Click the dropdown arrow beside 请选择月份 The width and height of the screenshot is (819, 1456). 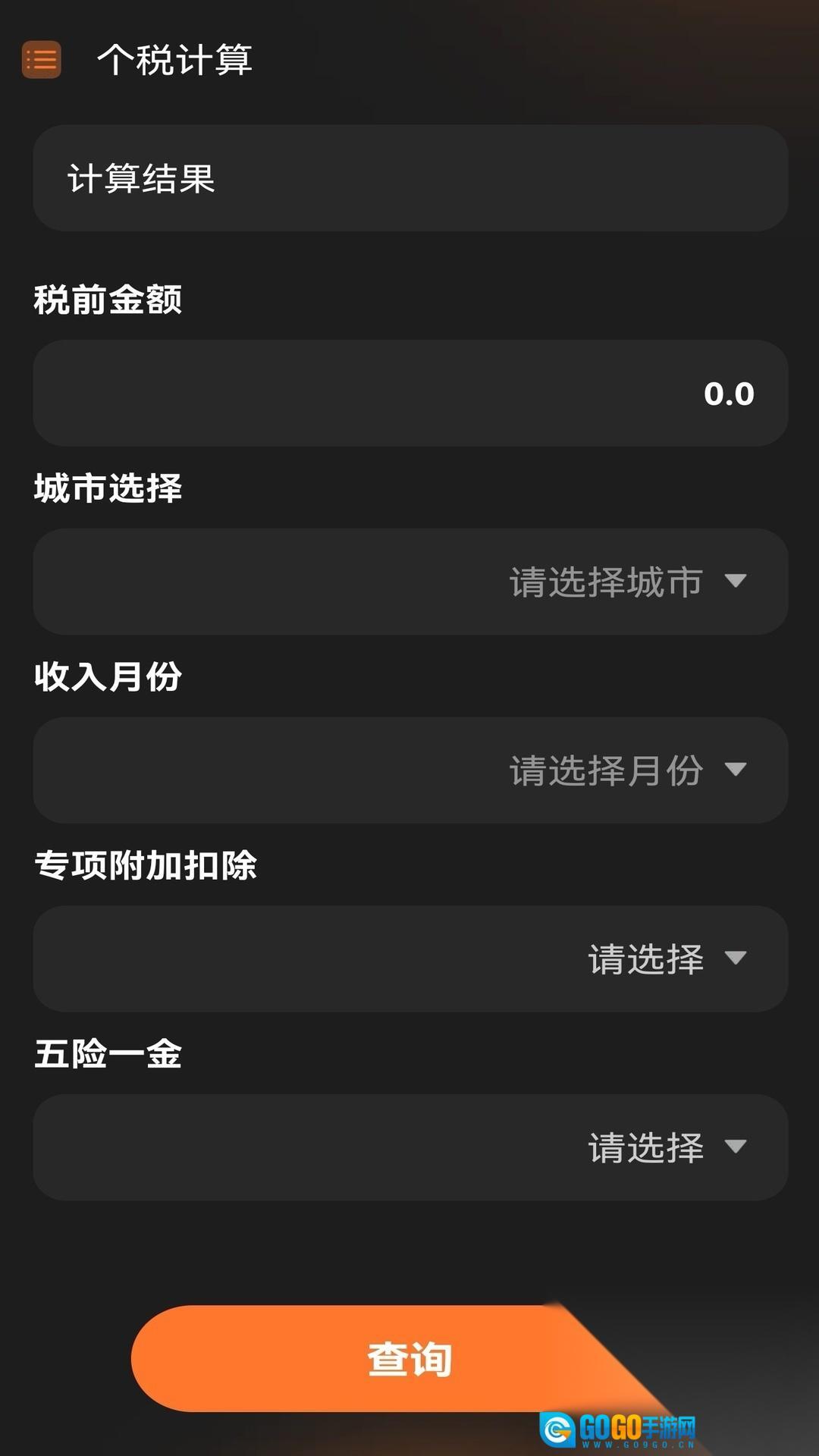(x=736, y=770)
